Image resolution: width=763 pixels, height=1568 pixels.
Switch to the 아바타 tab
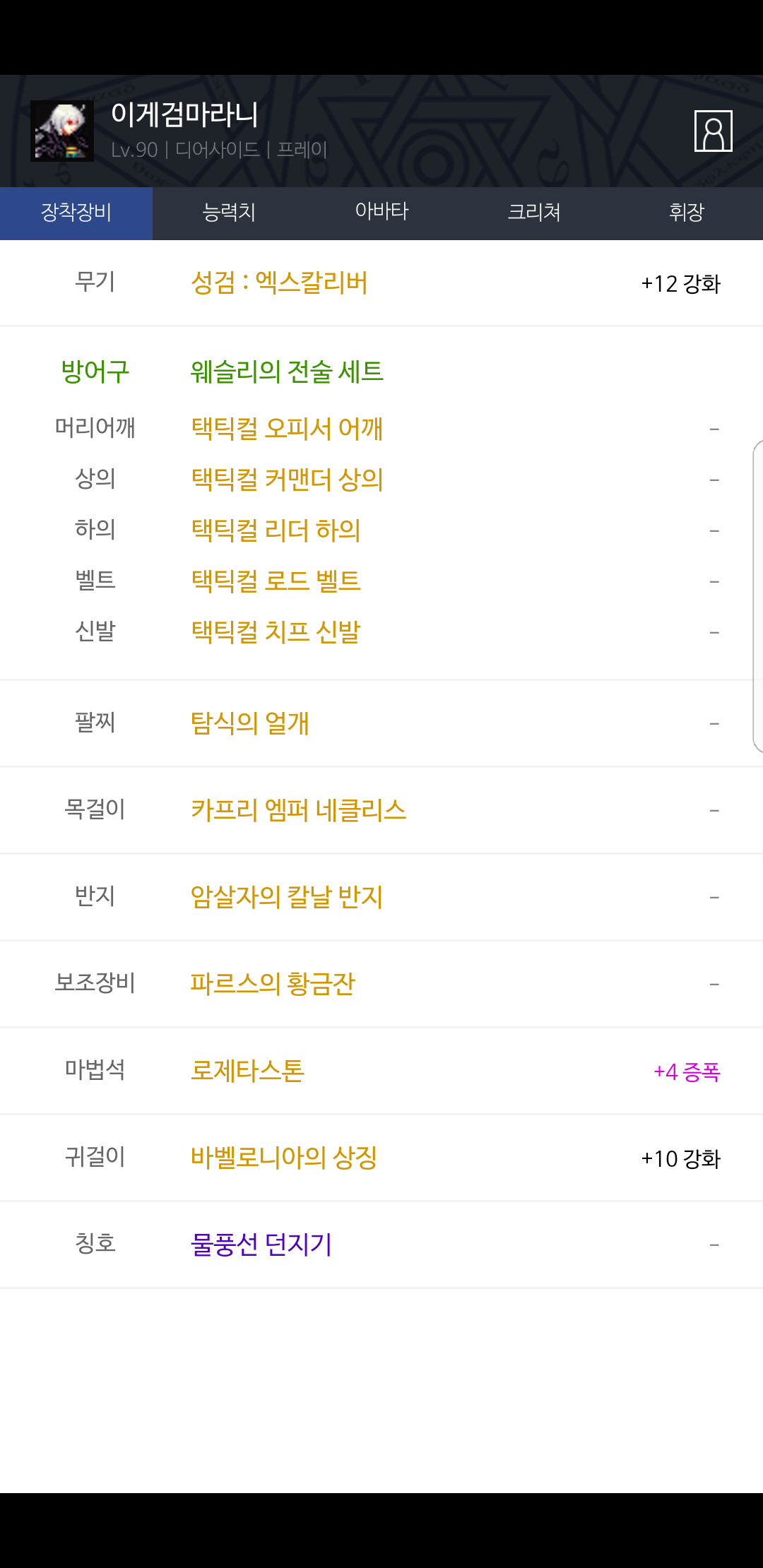[x=381, y=213]
